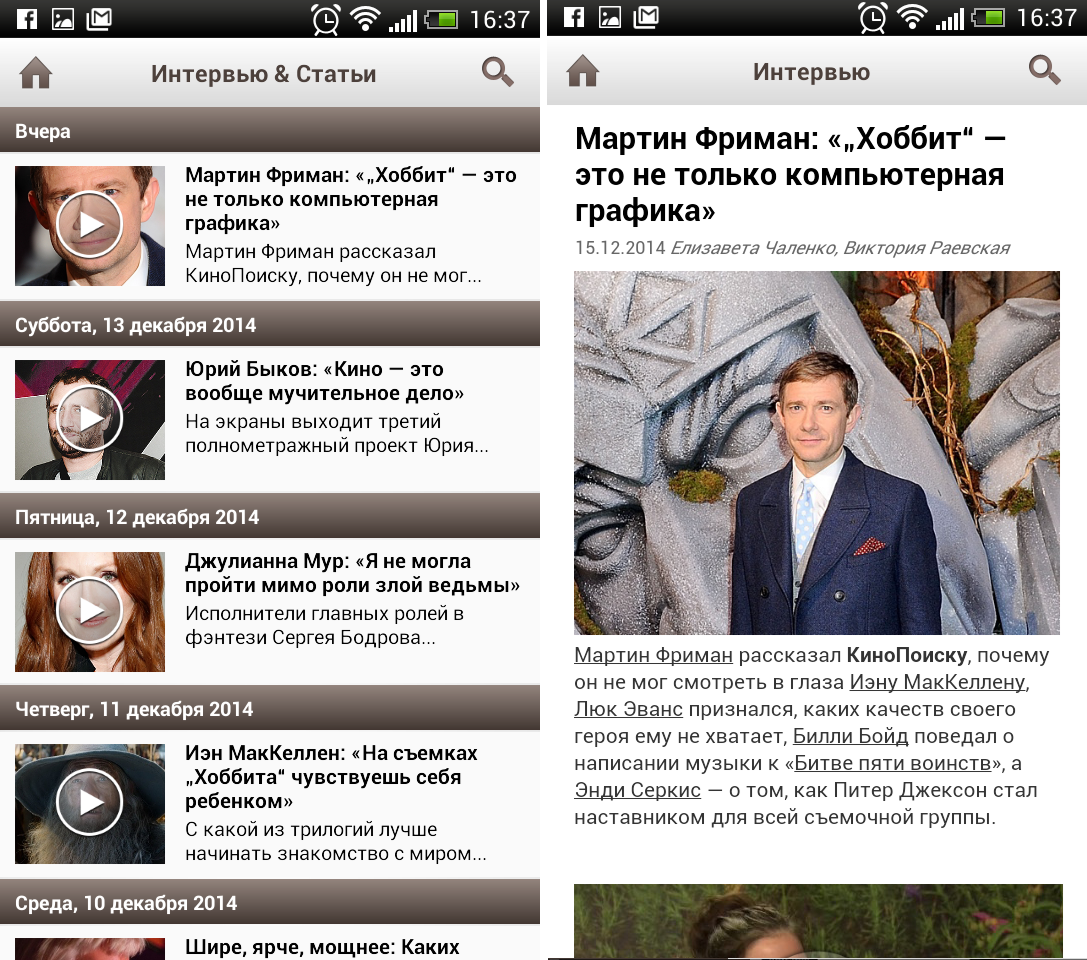Tap home icon on Интервью & Статьи screen
Viewport: 1087px width, 960px height.
coord(36,73)
